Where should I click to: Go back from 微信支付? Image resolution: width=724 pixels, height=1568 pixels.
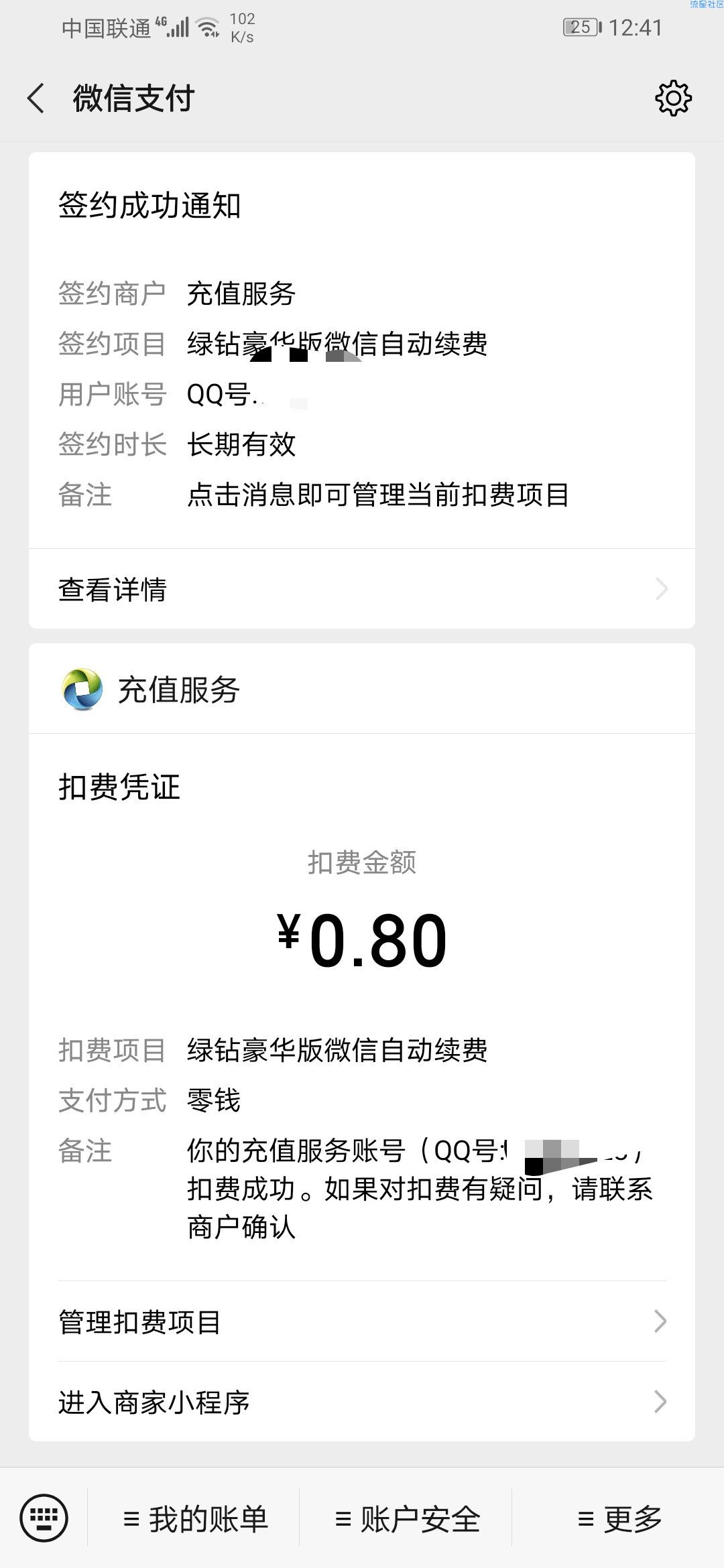(36, 99)
